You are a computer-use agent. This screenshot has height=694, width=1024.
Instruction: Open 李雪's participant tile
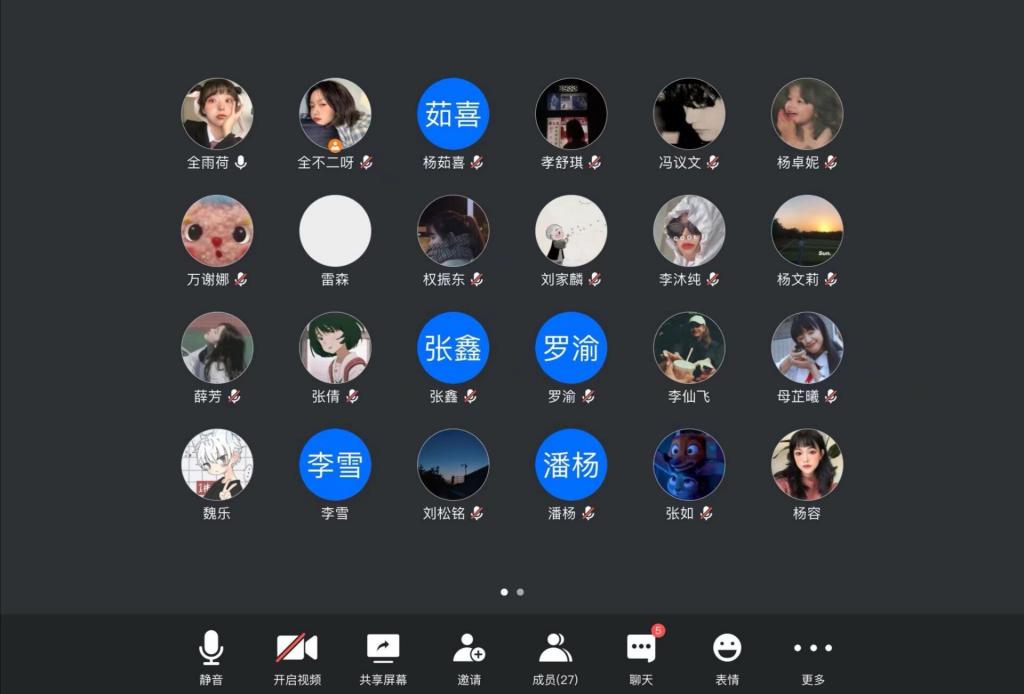(x=335, y=465)
